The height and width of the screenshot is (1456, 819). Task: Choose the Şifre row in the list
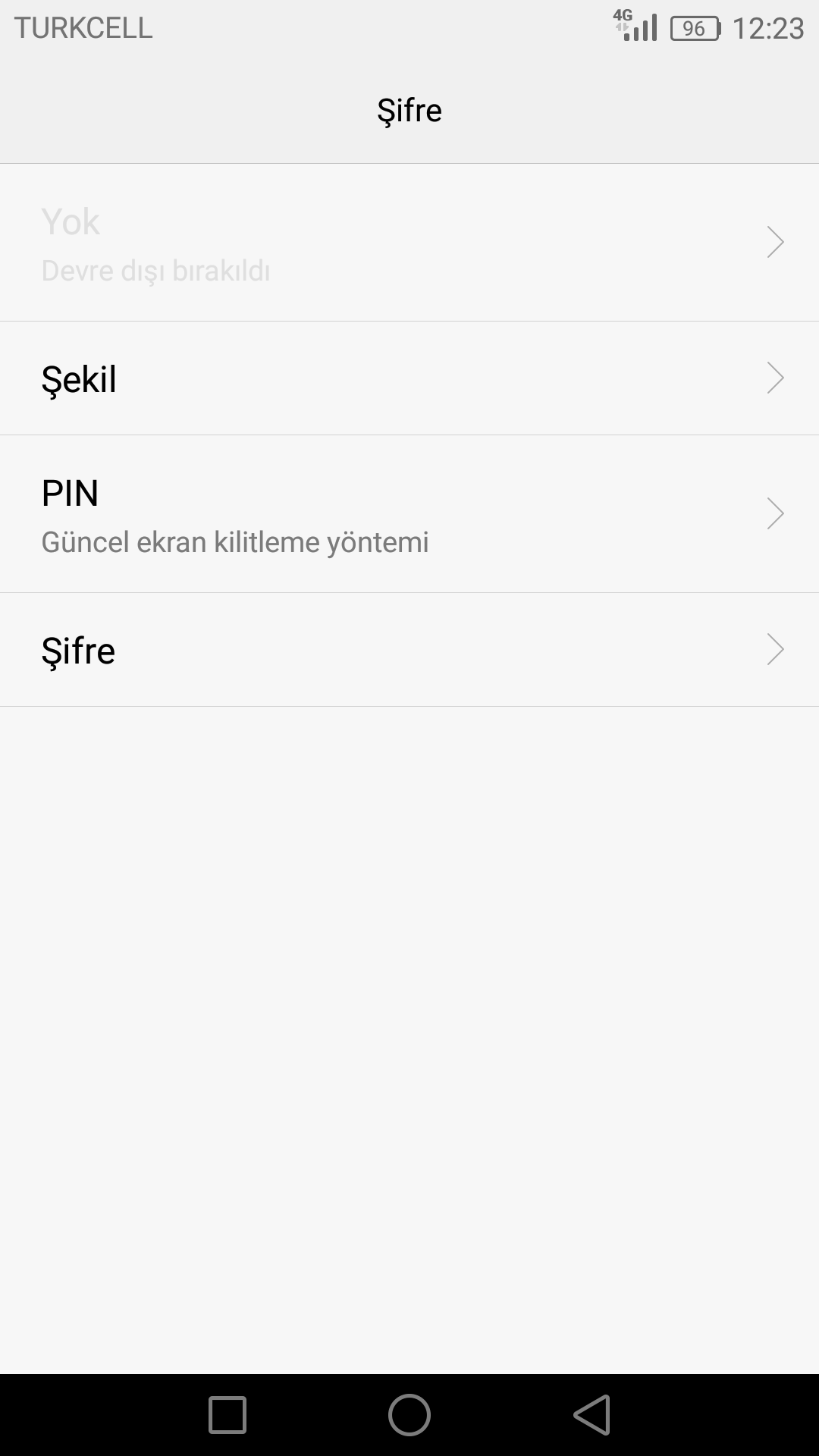409,650
